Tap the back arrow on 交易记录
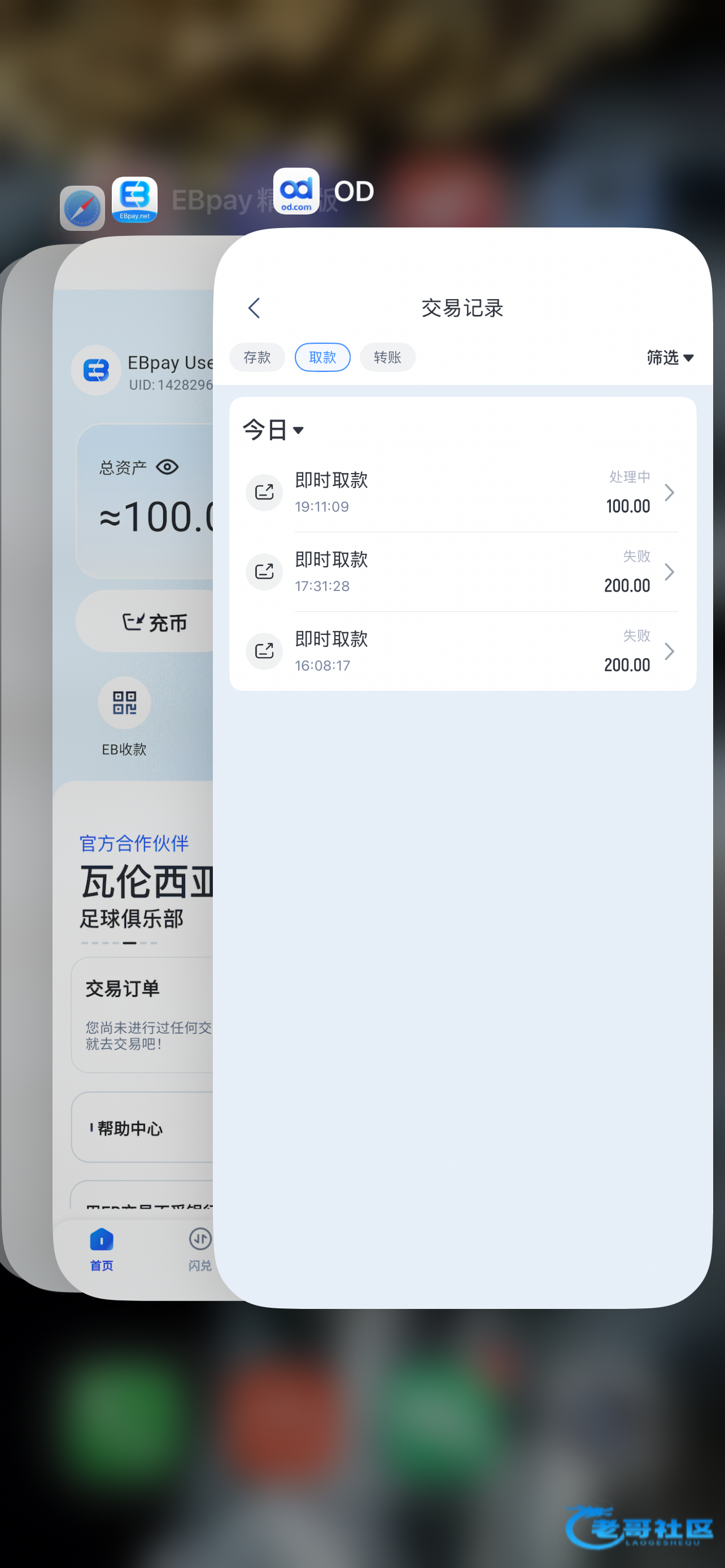The width and height of the screenshot is (725, 1568). pyautogui.click(x=255, y=308)
